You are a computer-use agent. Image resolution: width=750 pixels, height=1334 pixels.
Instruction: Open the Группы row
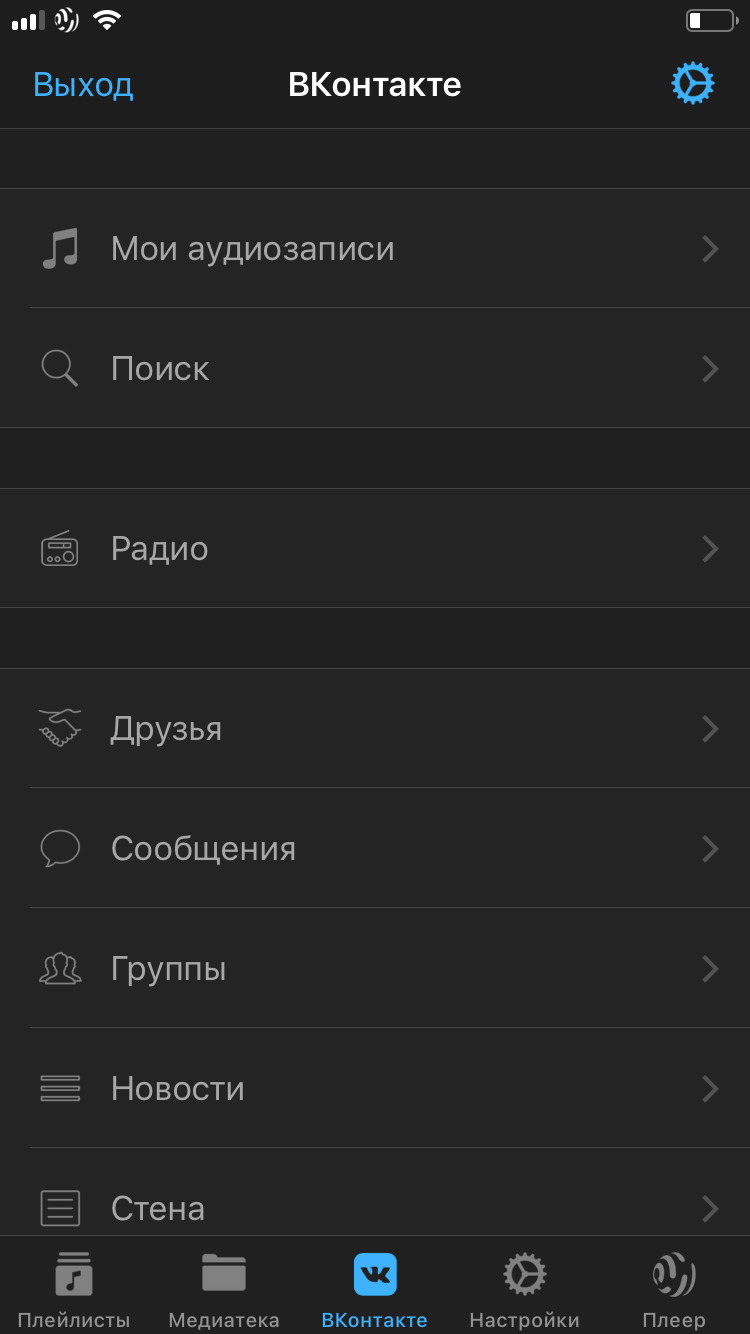pyautogui.click(x=375, y=968)
